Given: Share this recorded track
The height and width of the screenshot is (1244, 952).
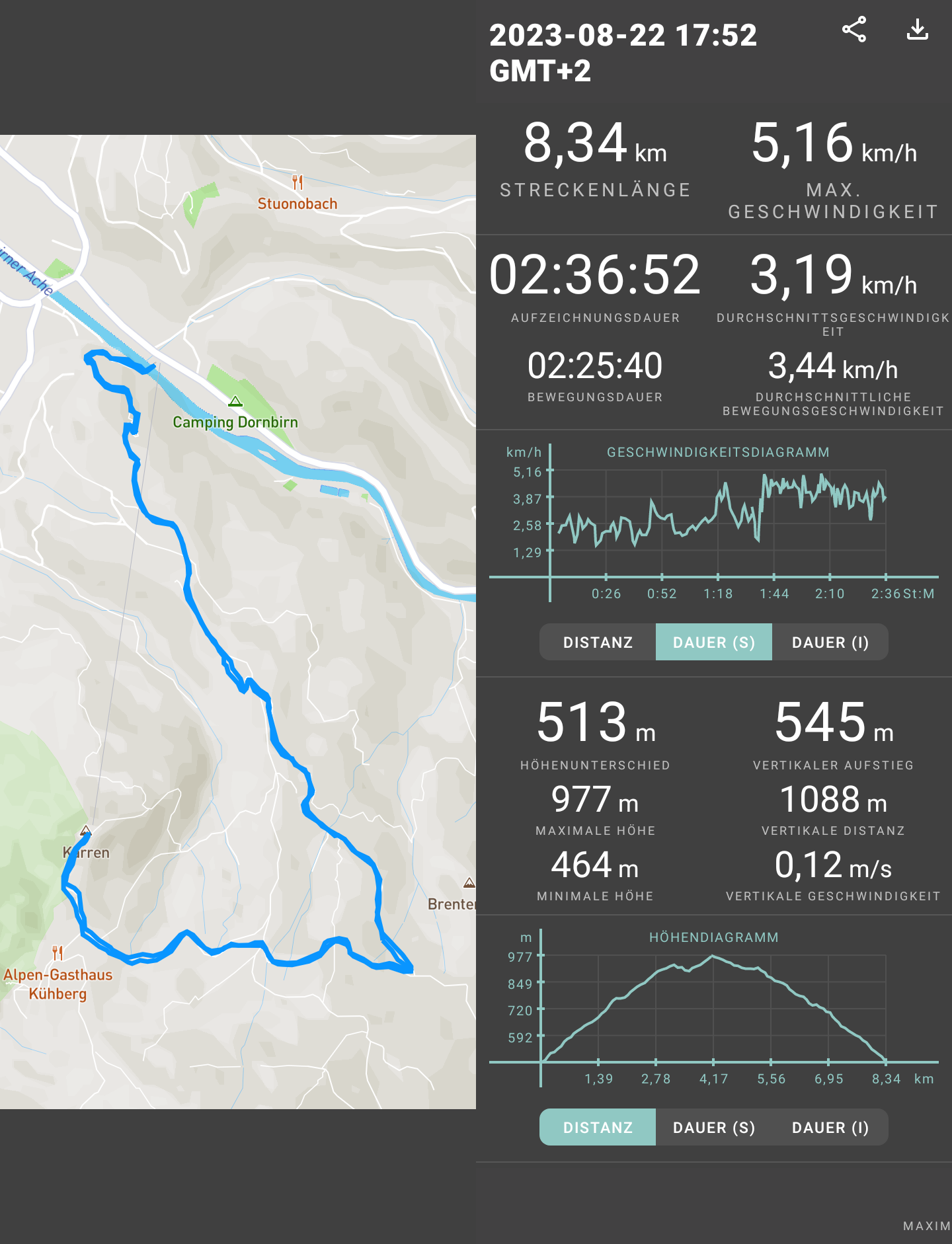Looking at the screenshot, I should pos(853,30).
